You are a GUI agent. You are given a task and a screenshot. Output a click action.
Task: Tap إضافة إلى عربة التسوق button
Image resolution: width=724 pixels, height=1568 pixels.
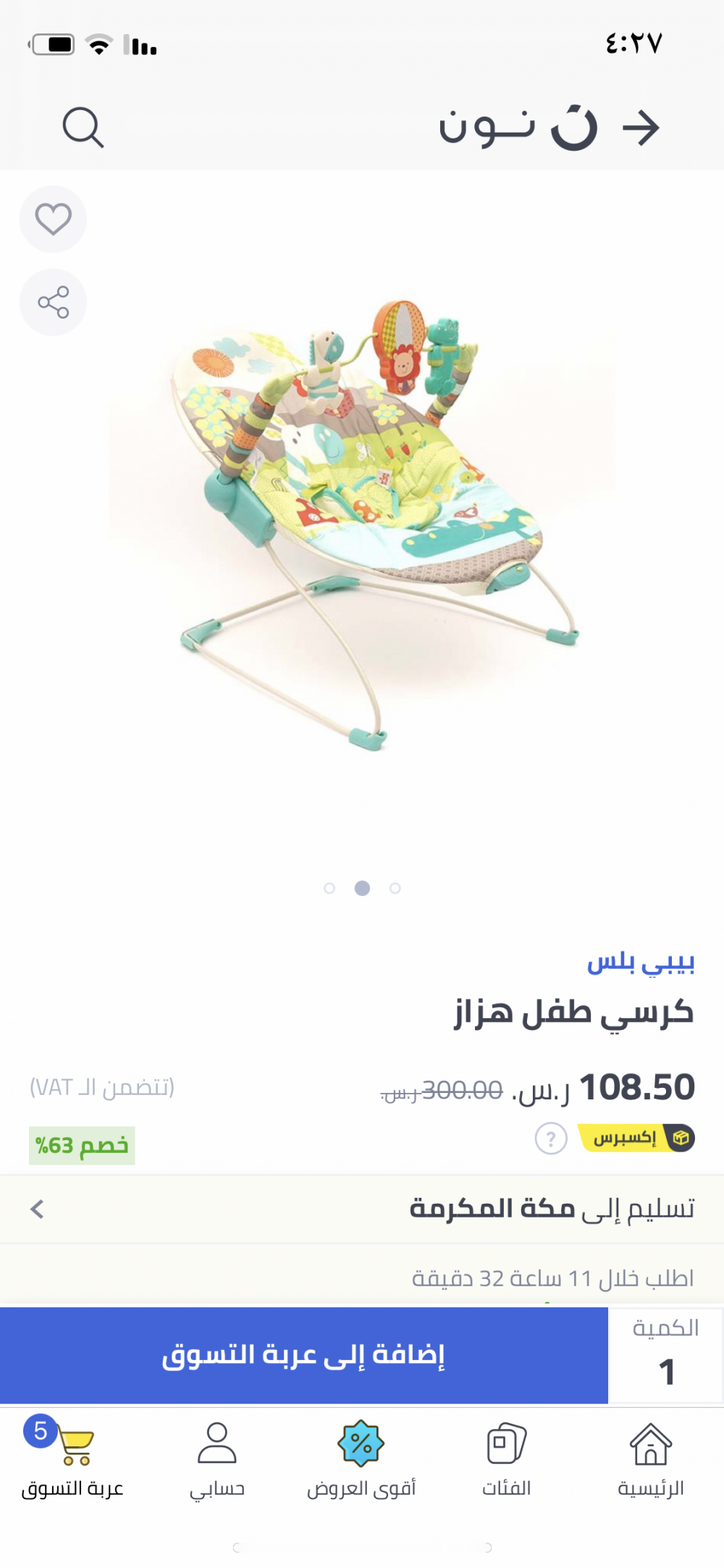(x=304, y=1355)
